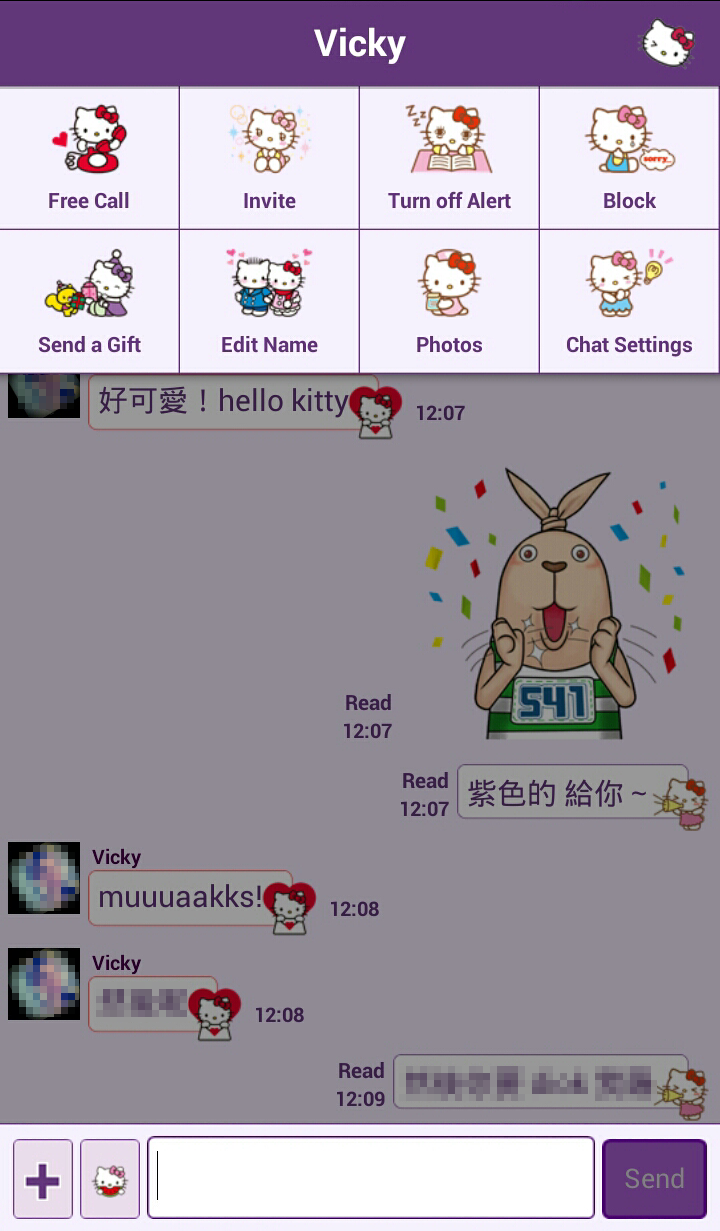The image size is (720, 1231).
Task: Open the plus attachment button
Action: pos(43,1179)
